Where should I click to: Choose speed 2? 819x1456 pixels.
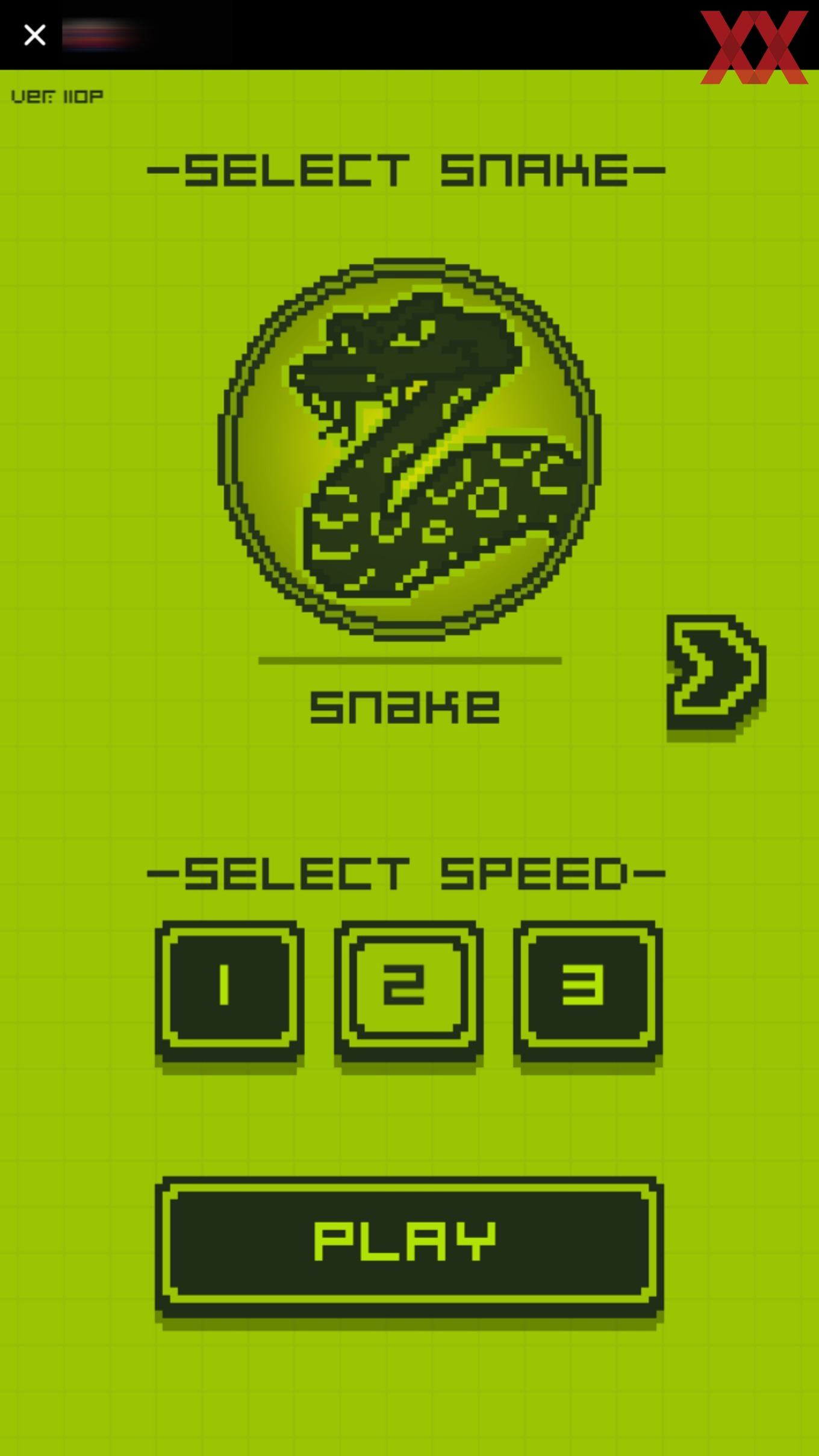[x=409, y=996]
